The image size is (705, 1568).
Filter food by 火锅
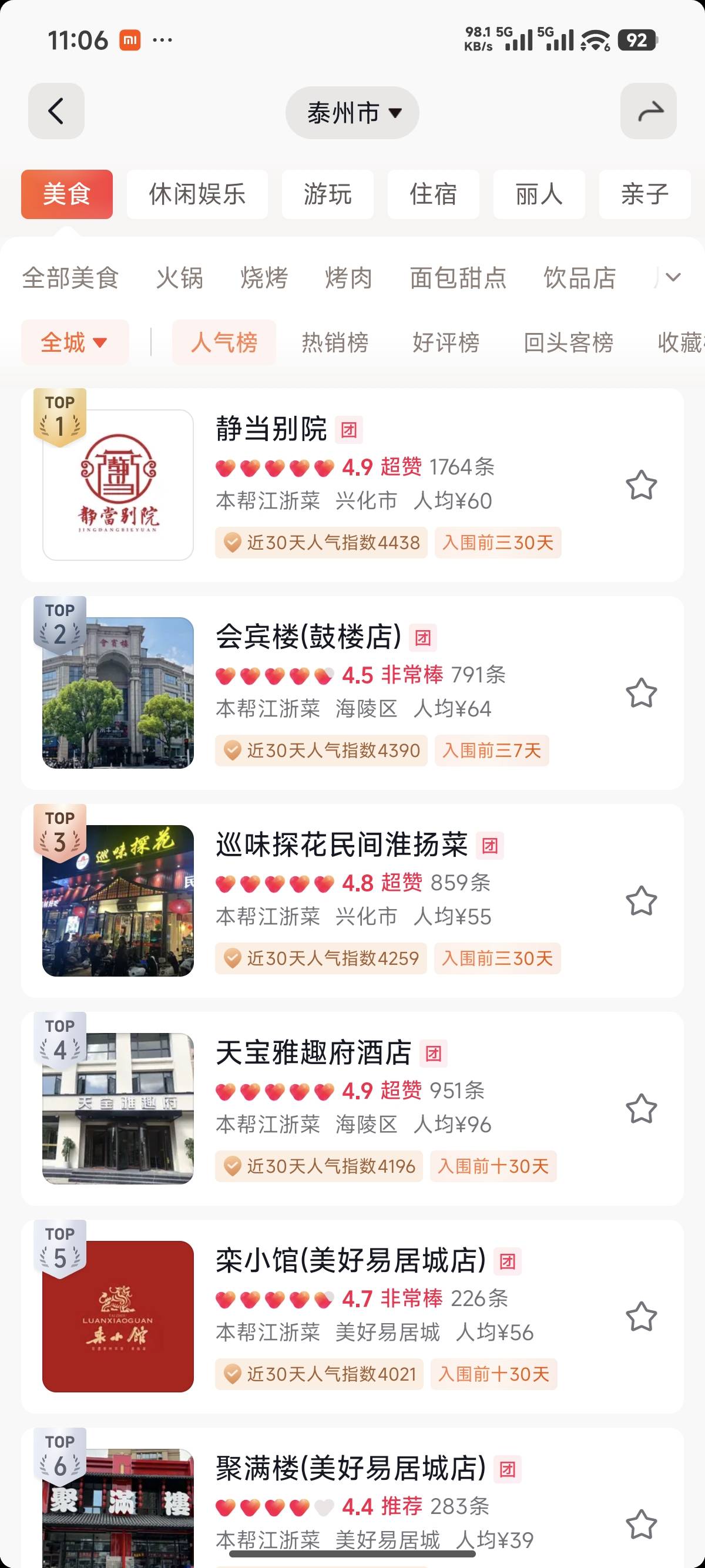click(x=179, y=278)
